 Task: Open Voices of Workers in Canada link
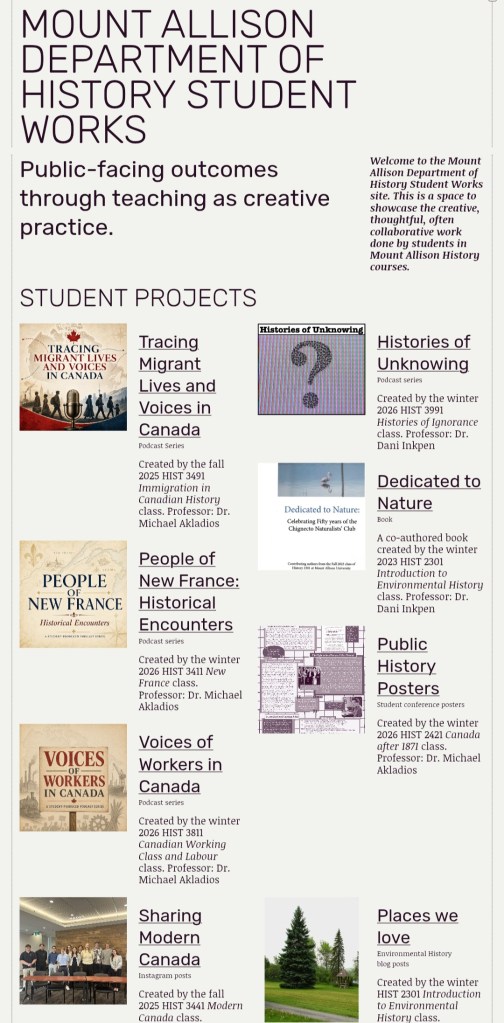tap(180, 764)
